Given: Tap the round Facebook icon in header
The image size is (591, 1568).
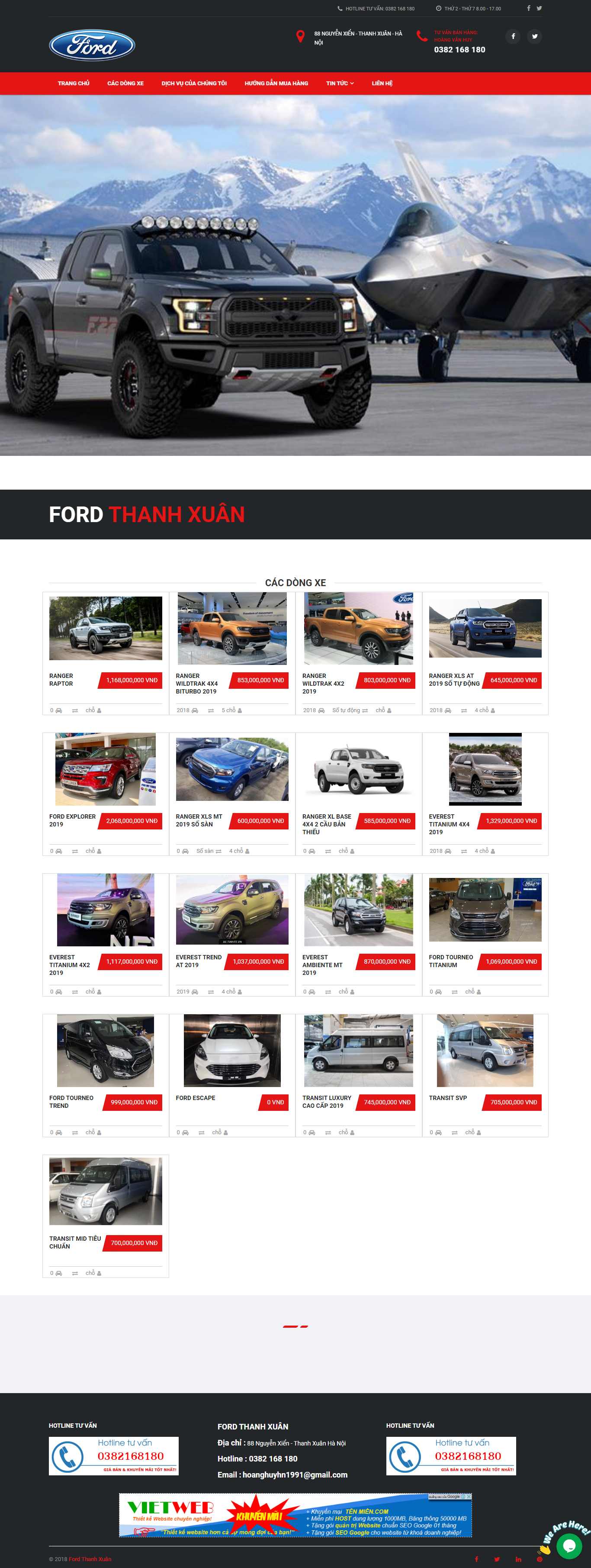Looking at the screenshot, I should pyautogui.click(x=513, y=36).
